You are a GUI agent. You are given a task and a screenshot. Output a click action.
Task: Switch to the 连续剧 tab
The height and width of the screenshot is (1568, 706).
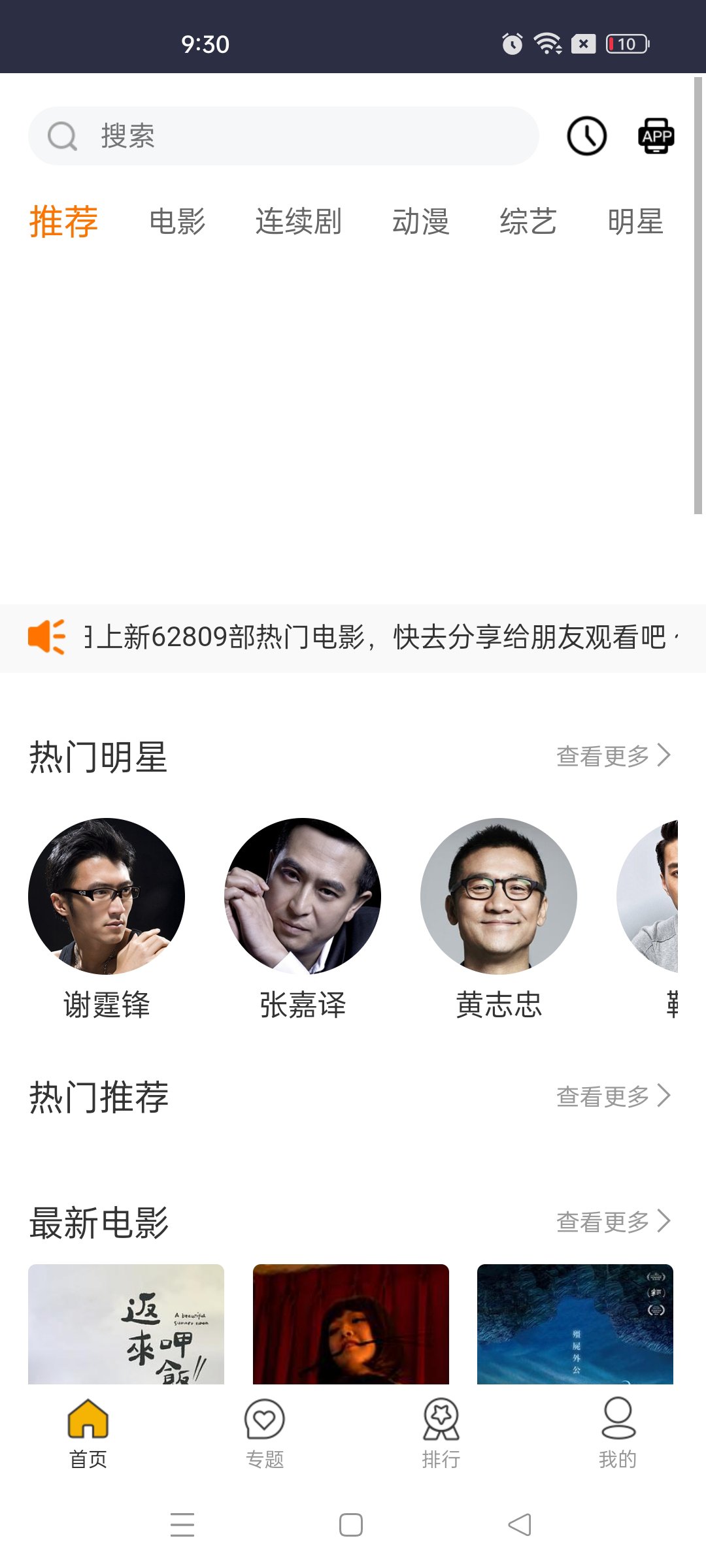point(298,221)
